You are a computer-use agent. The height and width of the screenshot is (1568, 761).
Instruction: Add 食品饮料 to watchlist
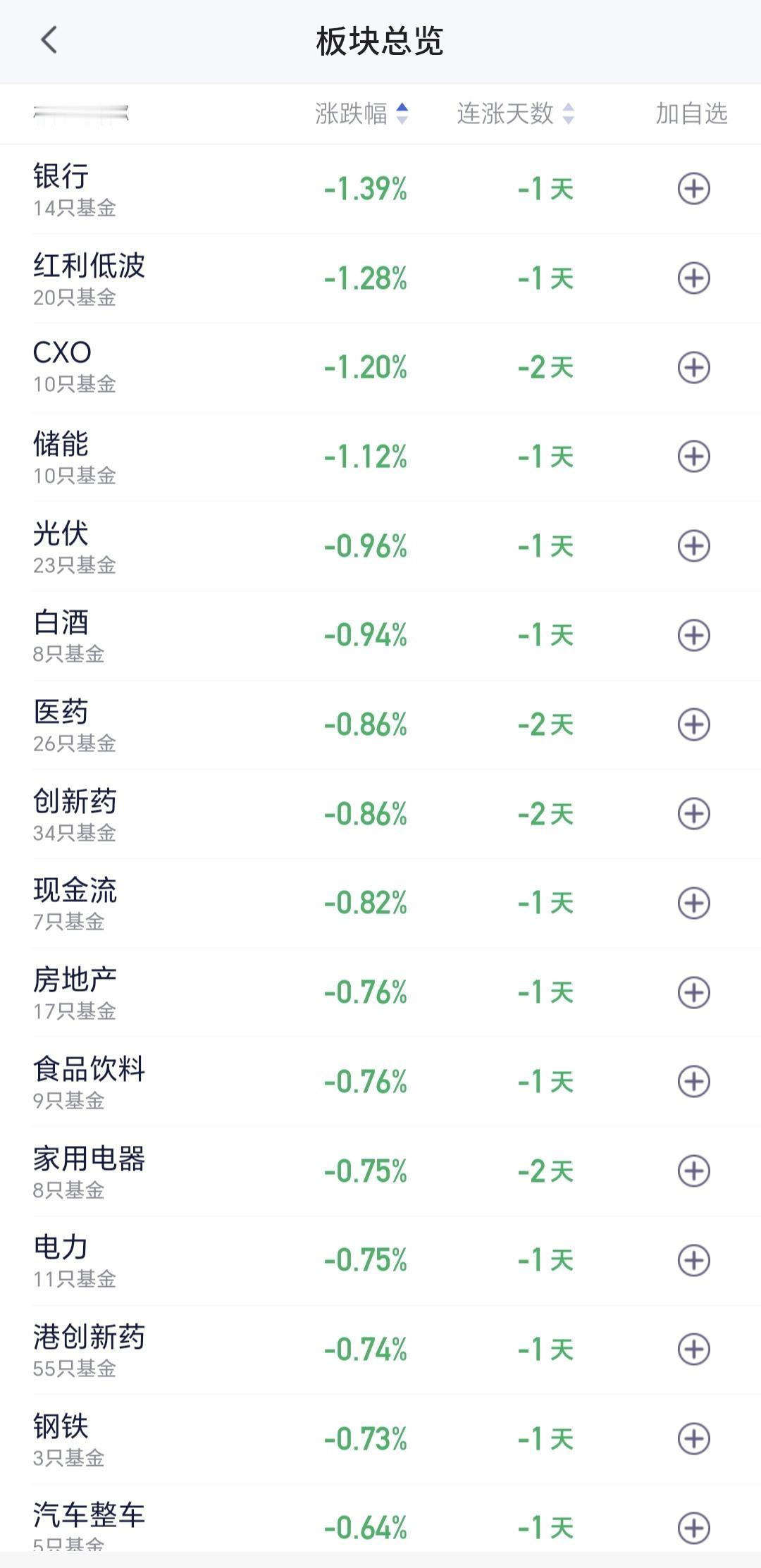coord(693,1082)
